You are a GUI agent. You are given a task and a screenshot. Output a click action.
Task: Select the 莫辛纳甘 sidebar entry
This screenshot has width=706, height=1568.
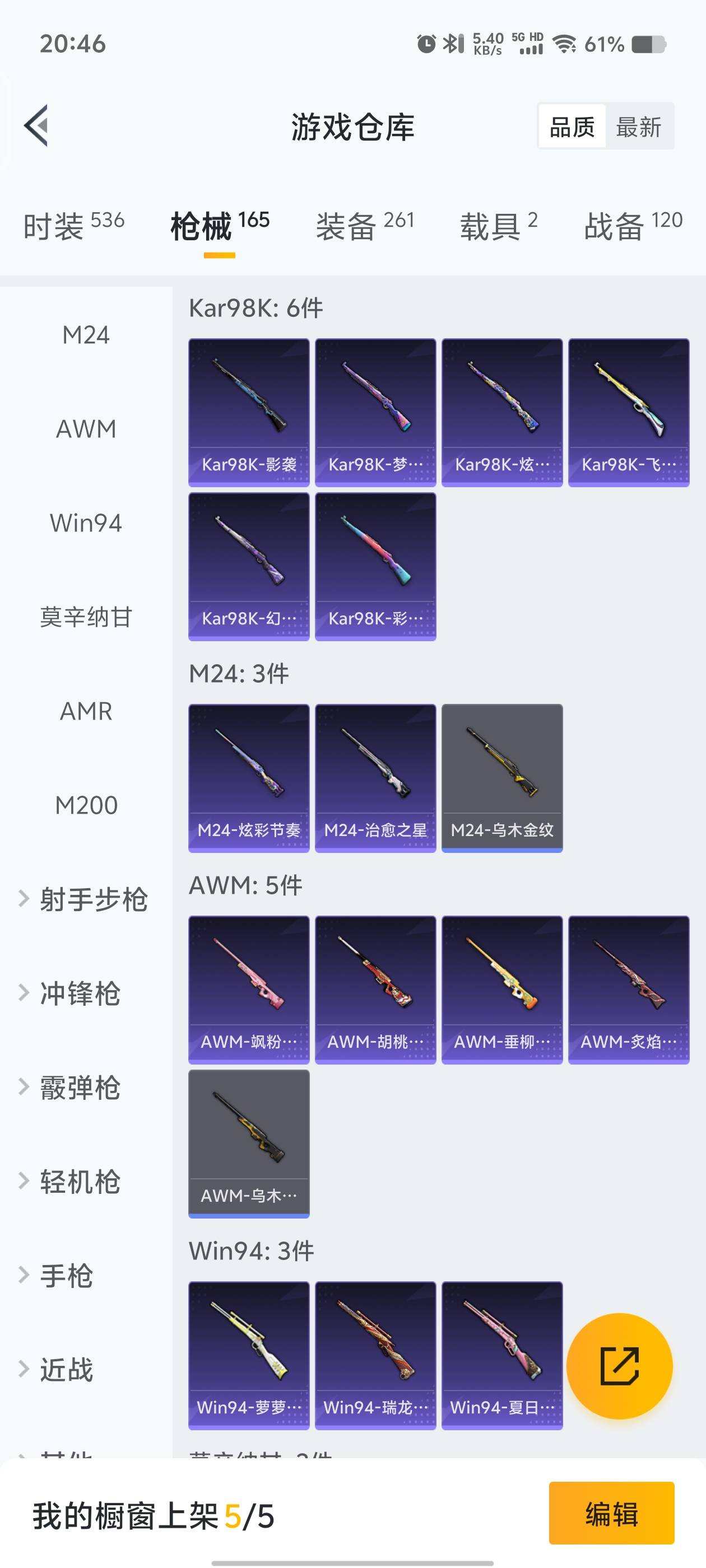pyautogui.click(x=86, y=617)
